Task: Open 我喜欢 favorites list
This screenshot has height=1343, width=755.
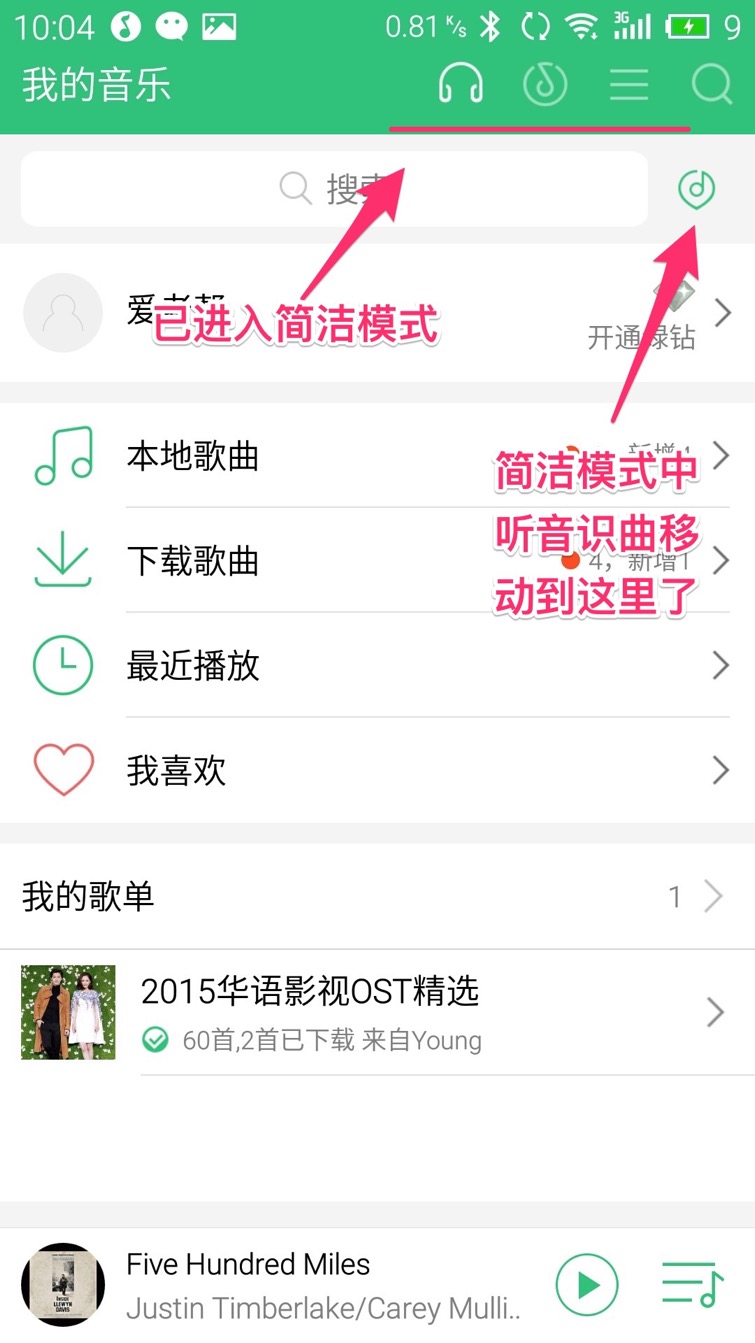Action: [x=377, y=770]
